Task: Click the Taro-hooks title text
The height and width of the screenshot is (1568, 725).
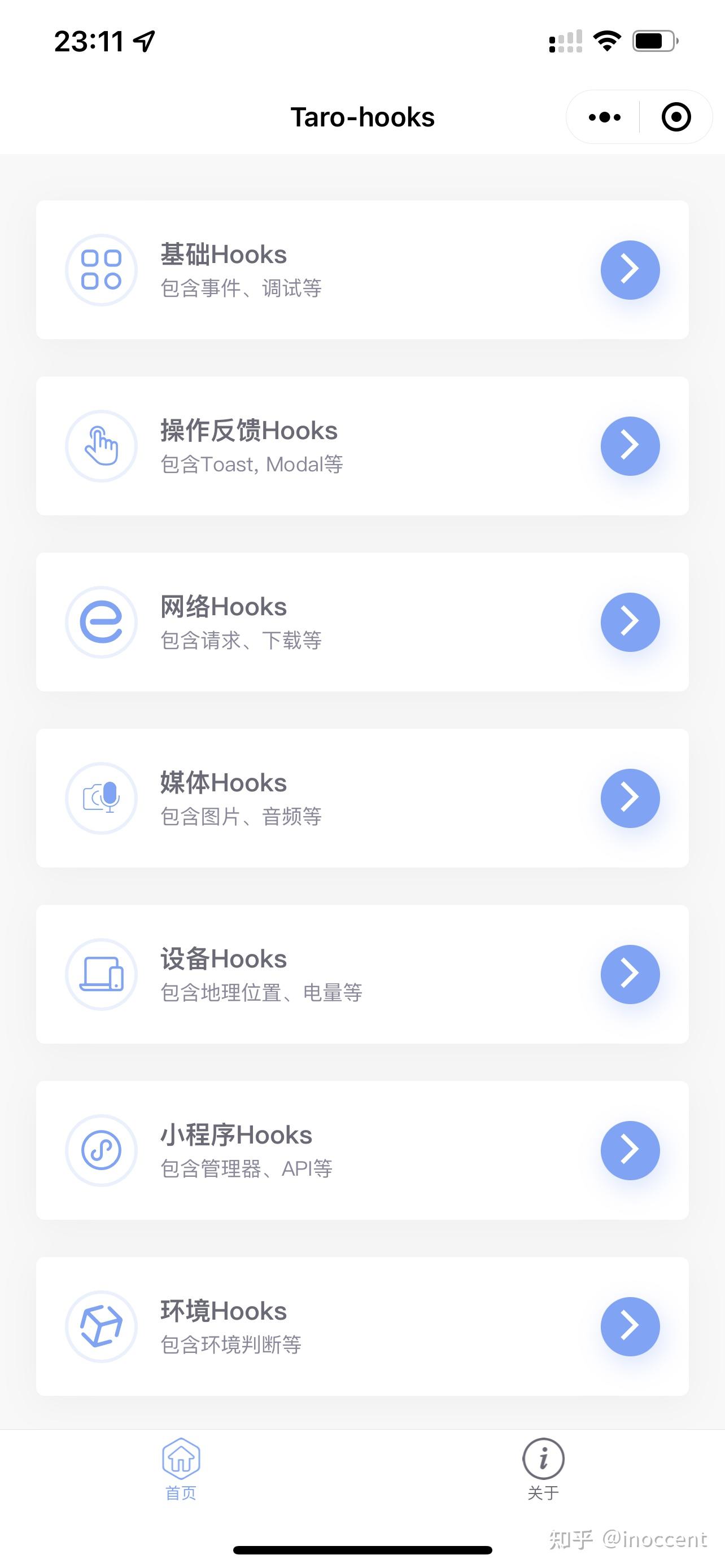Action: [x=362, y=116]
